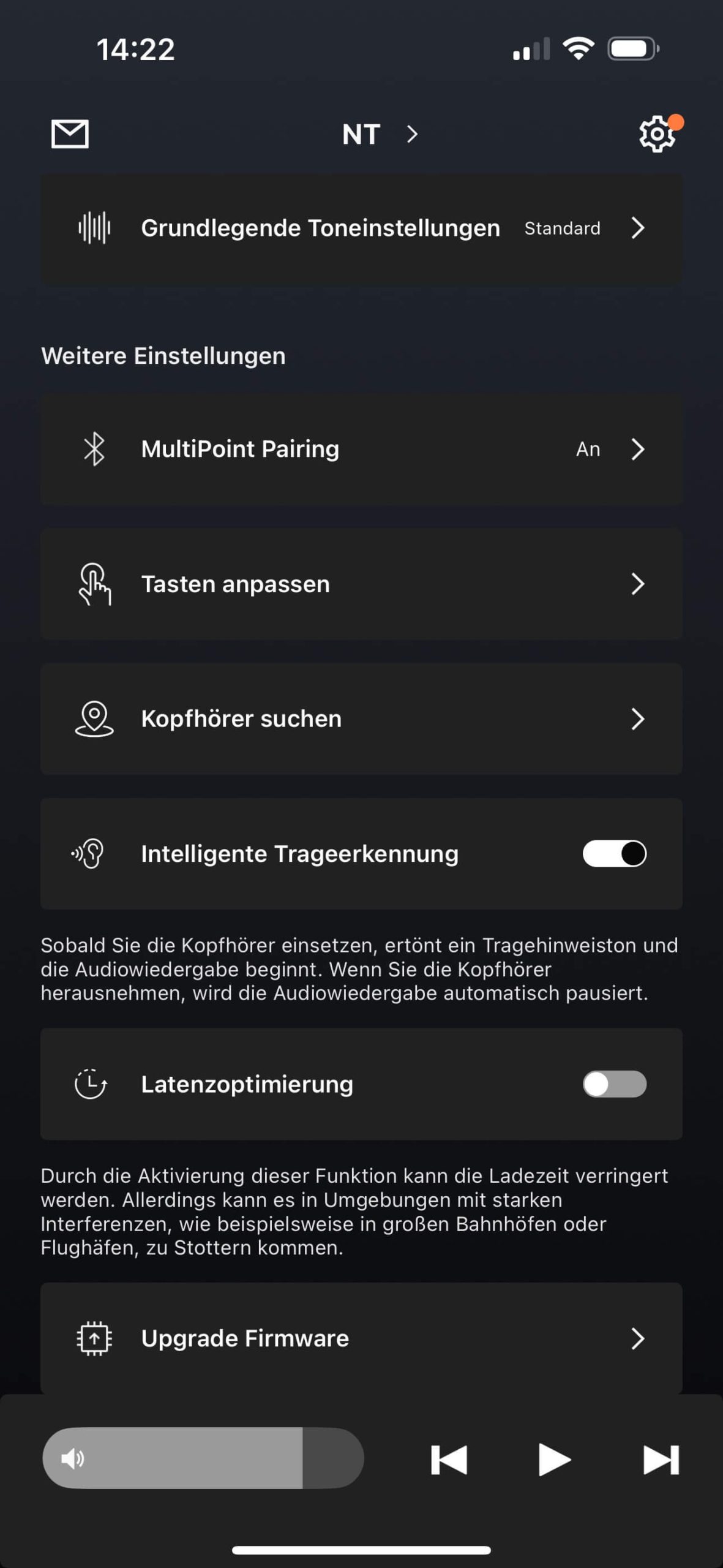Start playback with play button
This screenshot has width=723, height=1568.
pos(554,1460)
